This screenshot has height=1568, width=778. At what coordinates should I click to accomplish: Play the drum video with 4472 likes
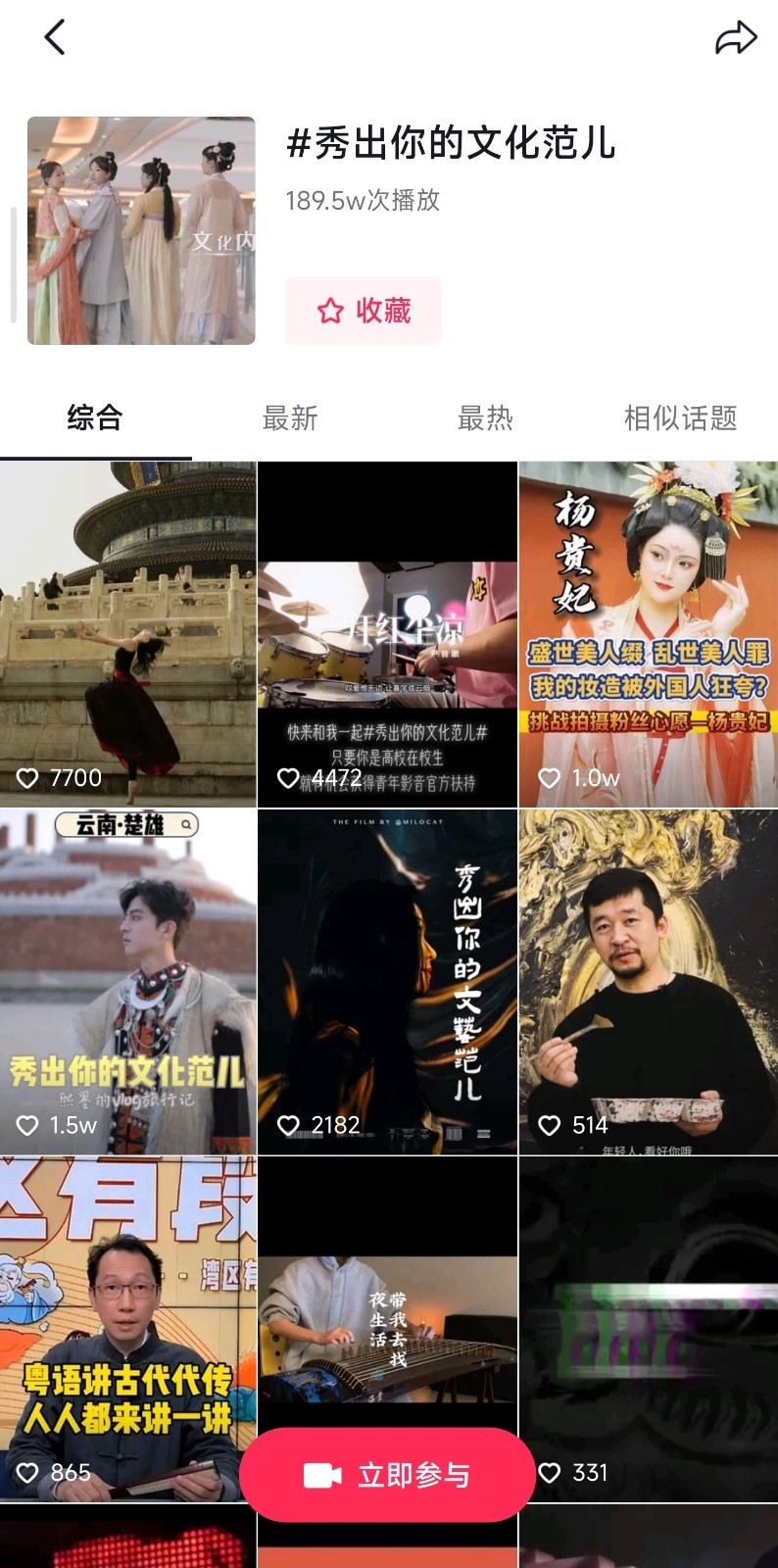tap(387, 634)
